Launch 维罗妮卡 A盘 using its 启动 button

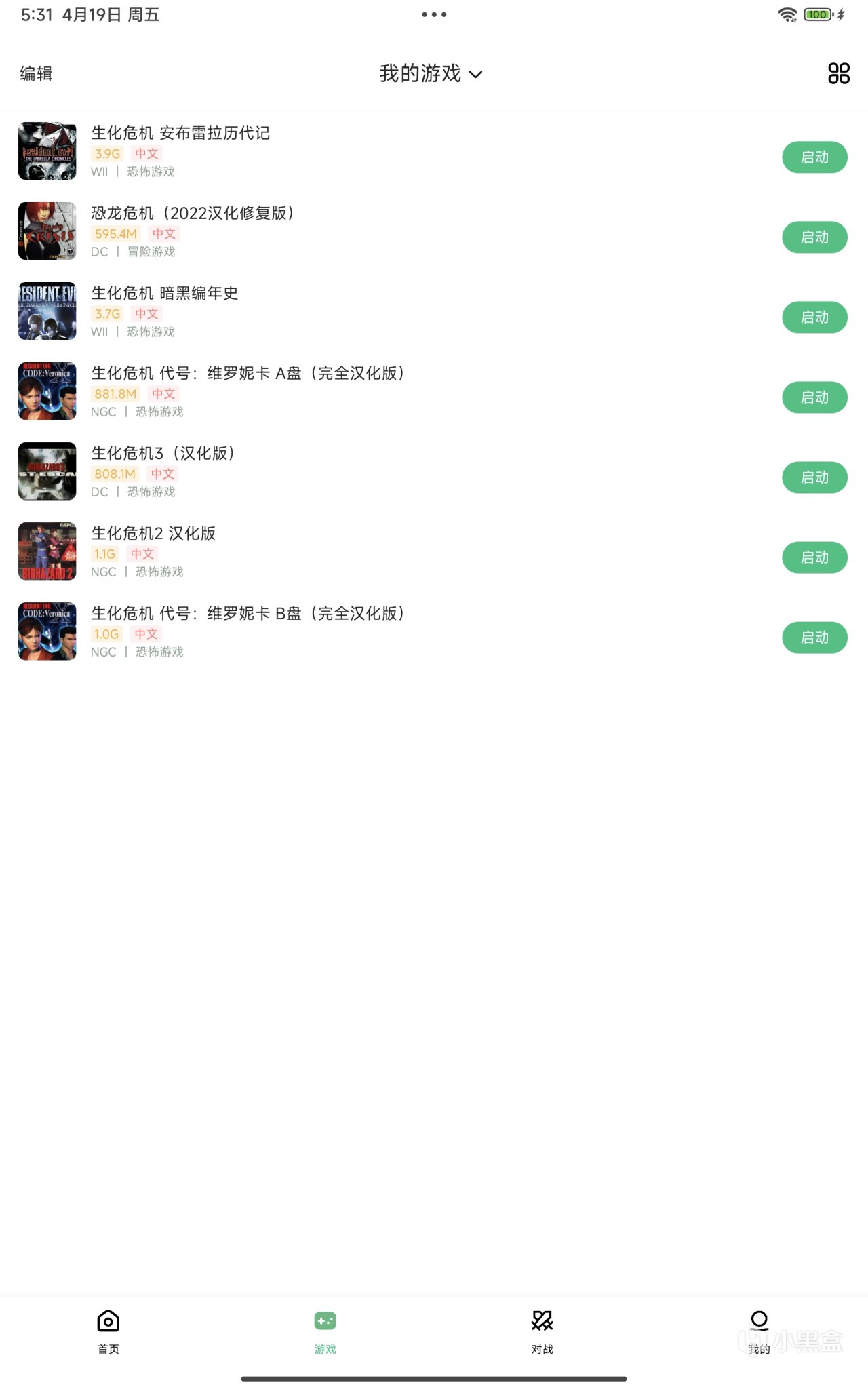[x=814, y=397]
